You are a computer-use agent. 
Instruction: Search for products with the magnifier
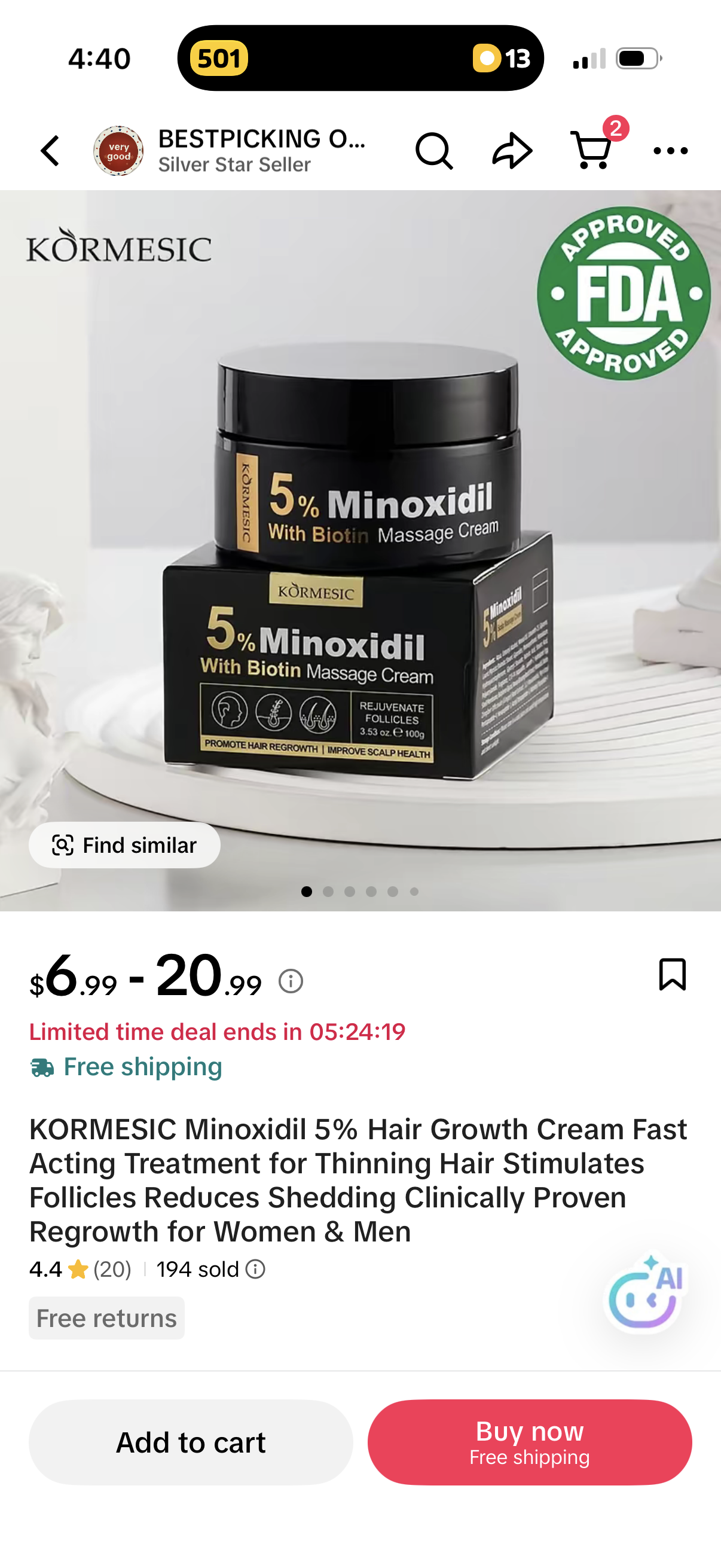pyautogui.click(x=434, y=151)
